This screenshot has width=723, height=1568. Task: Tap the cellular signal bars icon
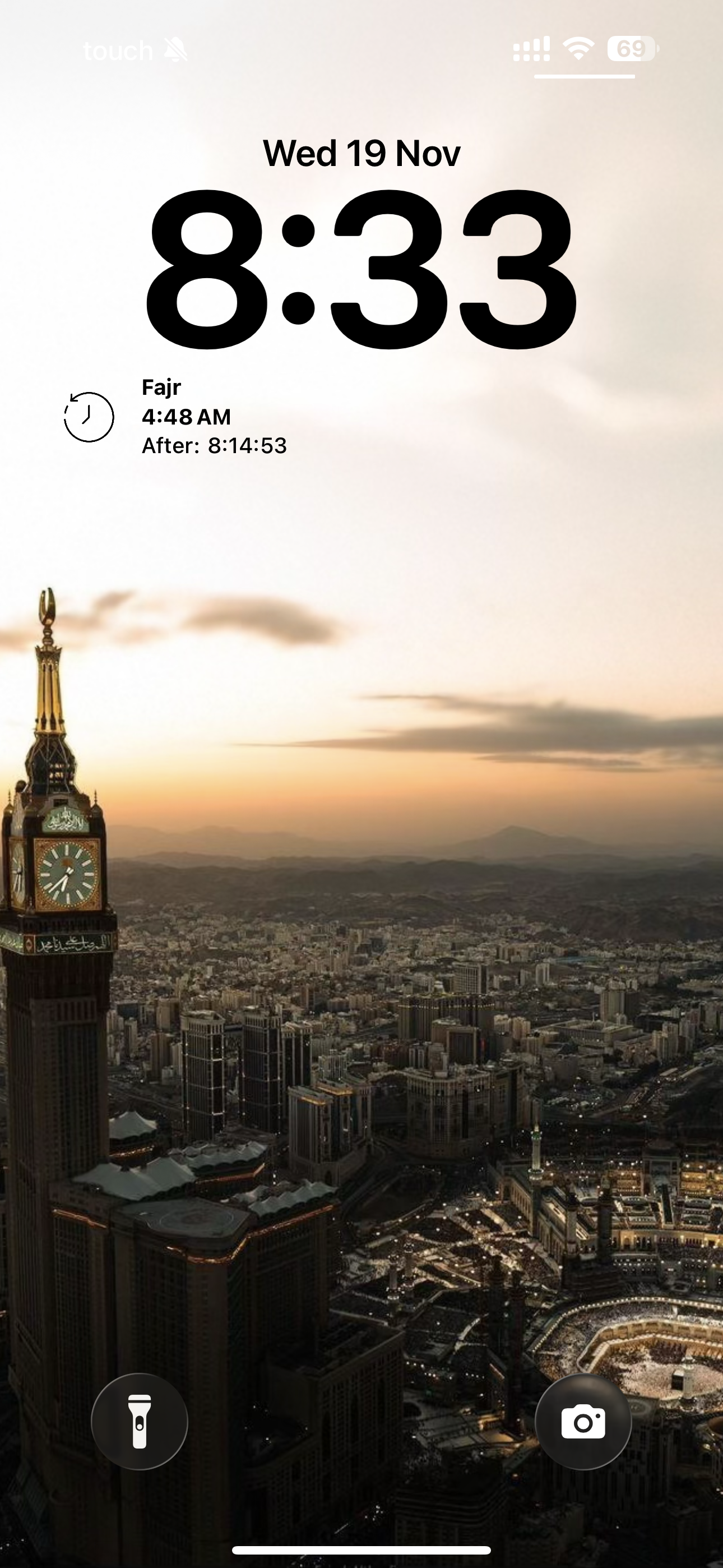[x=532, y=50]
